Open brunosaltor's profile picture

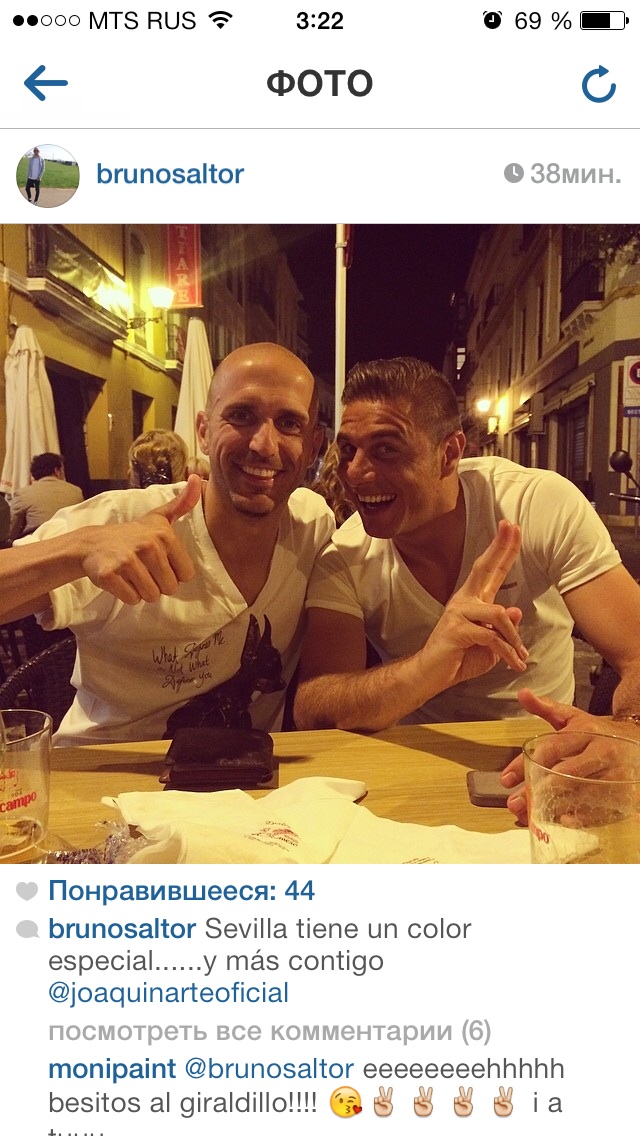[48, 176]
